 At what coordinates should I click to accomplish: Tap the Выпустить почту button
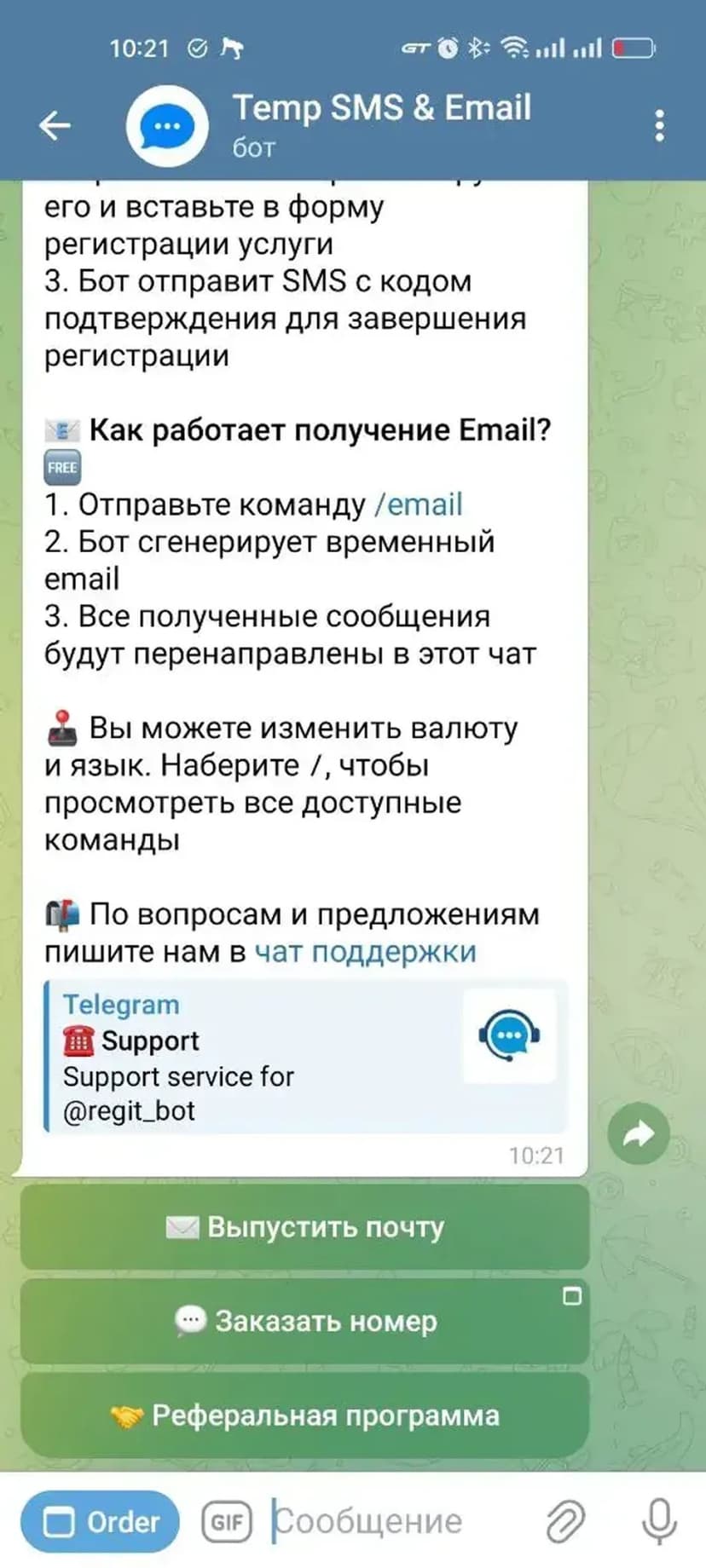305,1227
